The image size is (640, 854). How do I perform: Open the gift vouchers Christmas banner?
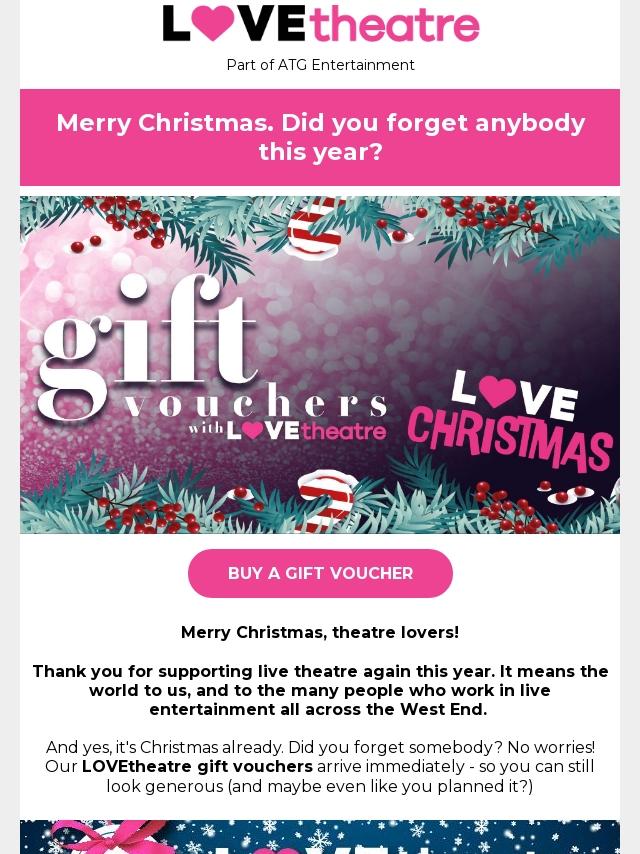click(320, 365)
